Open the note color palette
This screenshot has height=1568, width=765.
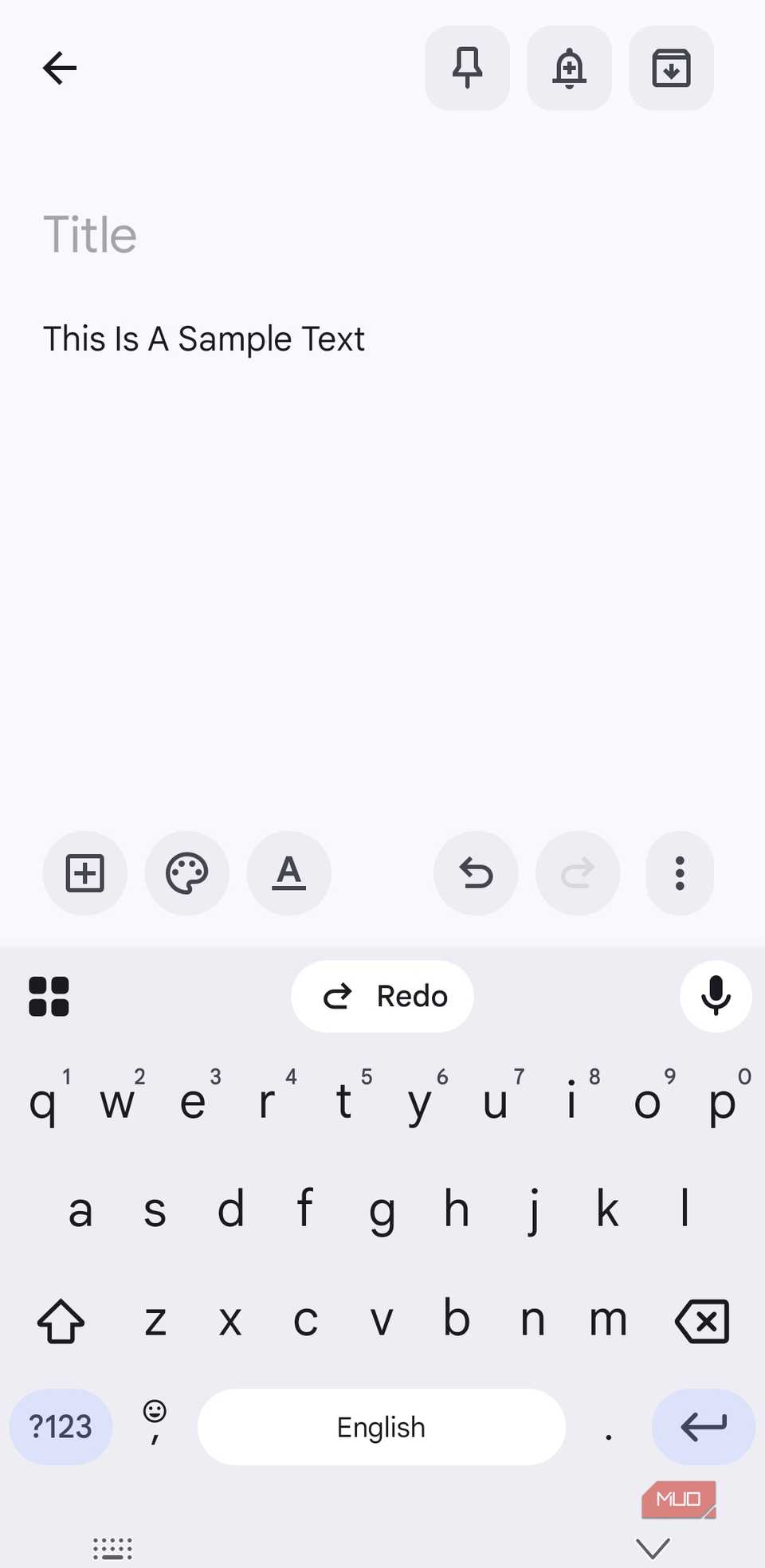click(x=186, y=873)
